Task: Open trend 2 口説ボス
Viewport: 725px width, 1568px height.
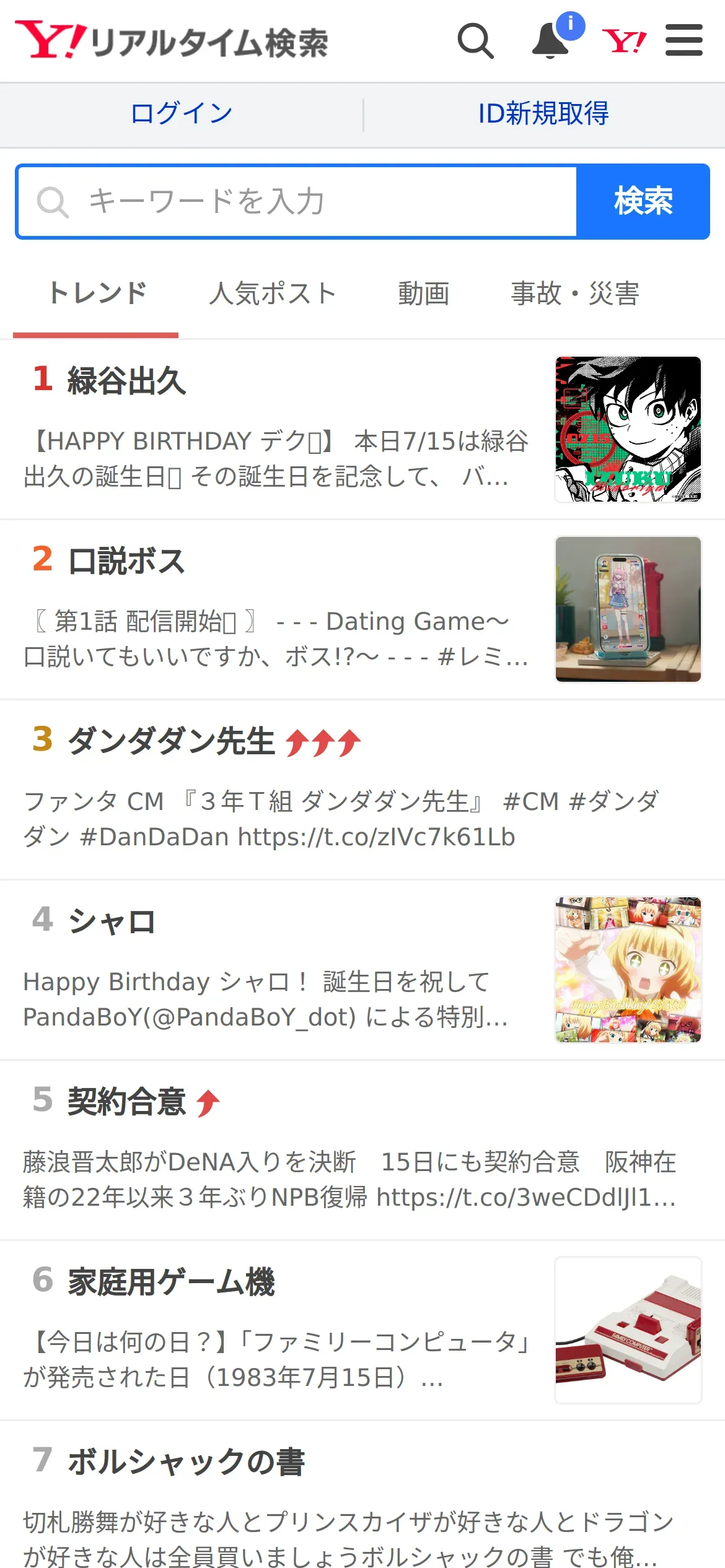Action: click(126, 560)
